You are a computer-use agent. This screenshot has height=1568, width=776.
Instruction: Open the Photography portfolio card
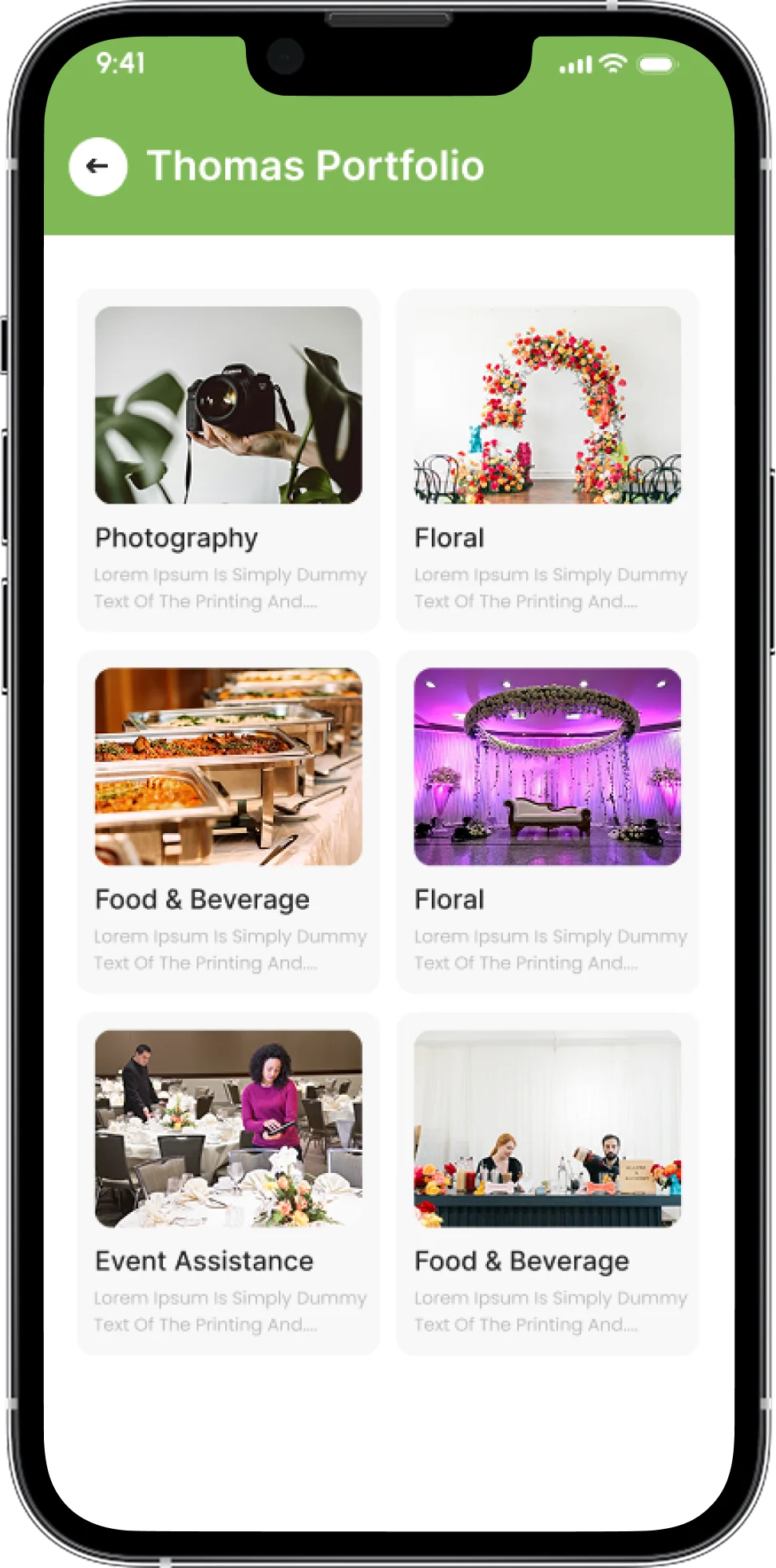(x=228, y=460)
